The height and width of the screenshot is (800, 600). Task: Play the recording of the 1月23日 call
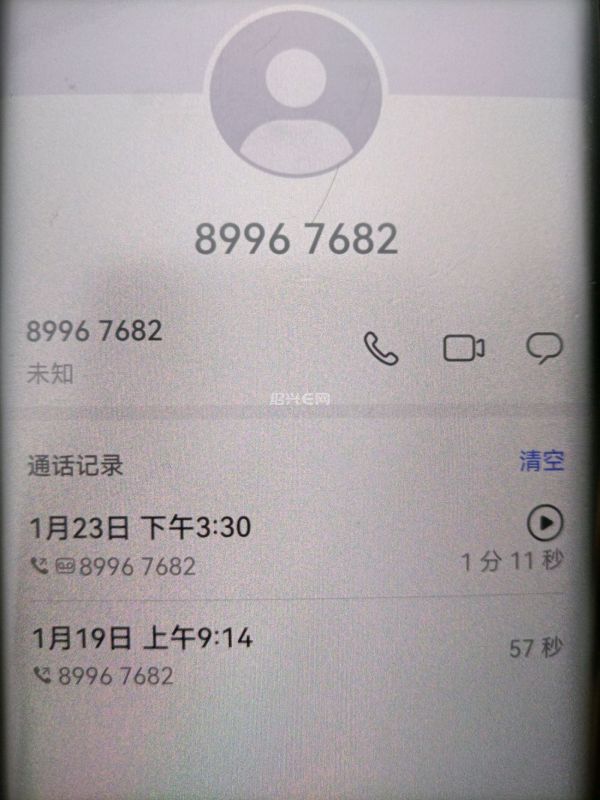544,522
